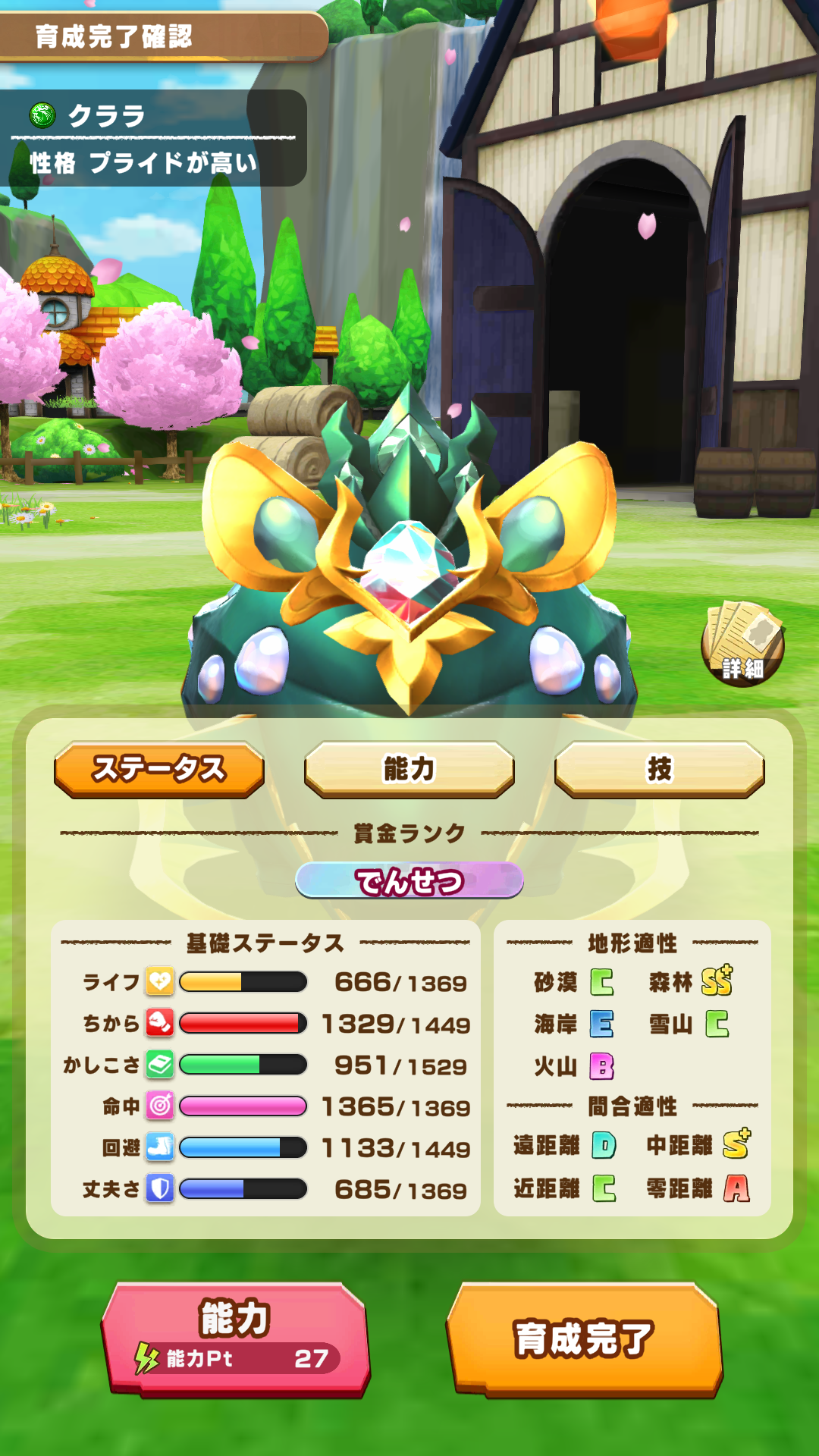The height and width of the screenshot is (1456, 819).
Task: Switch to the 技 tab
Action: tap(659, 769)
